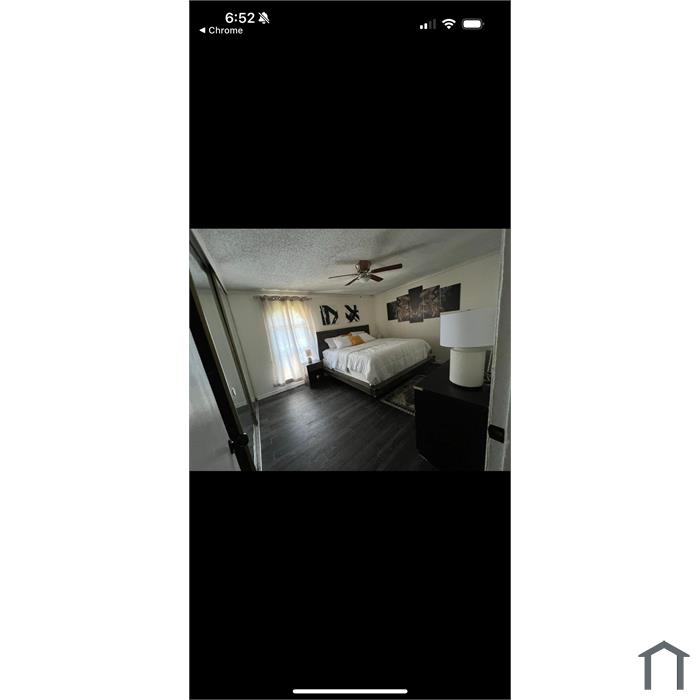700x700 pixels.
Task: Return to Chrome via the back breadcrumb
Action: [221, 31]
